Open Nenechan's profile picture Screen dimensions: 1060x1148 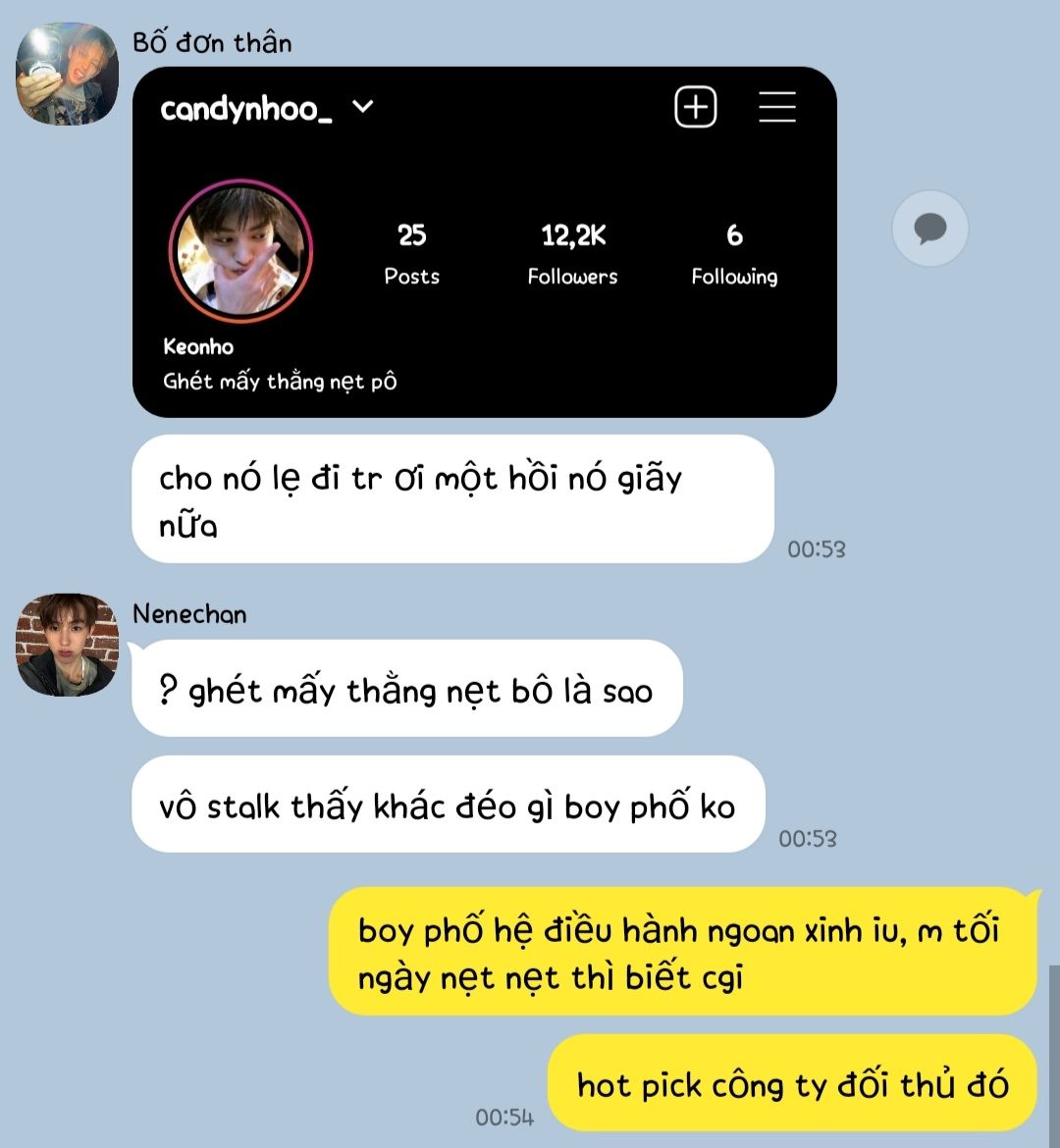pyautogui.click(x=67, y=645)
